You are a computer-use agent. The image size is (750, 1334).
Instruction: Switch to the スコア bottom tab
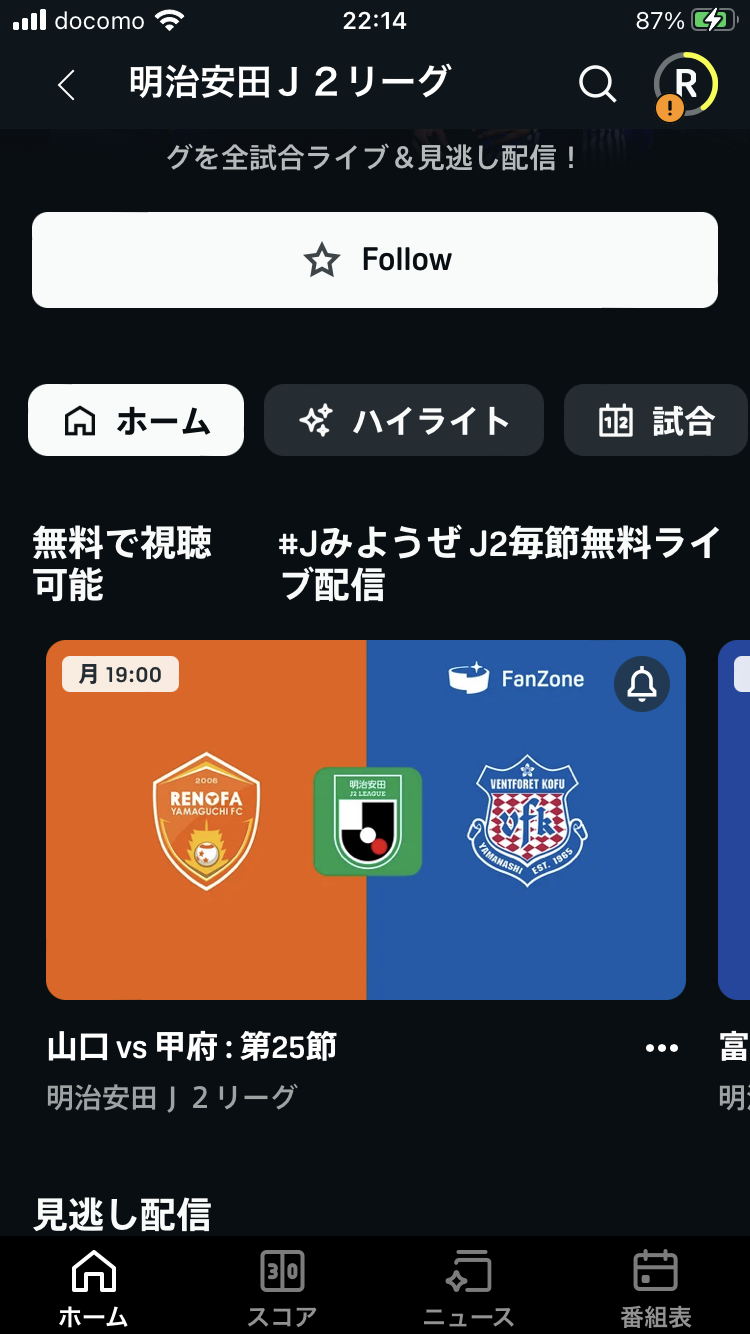tap(282, 1287)
